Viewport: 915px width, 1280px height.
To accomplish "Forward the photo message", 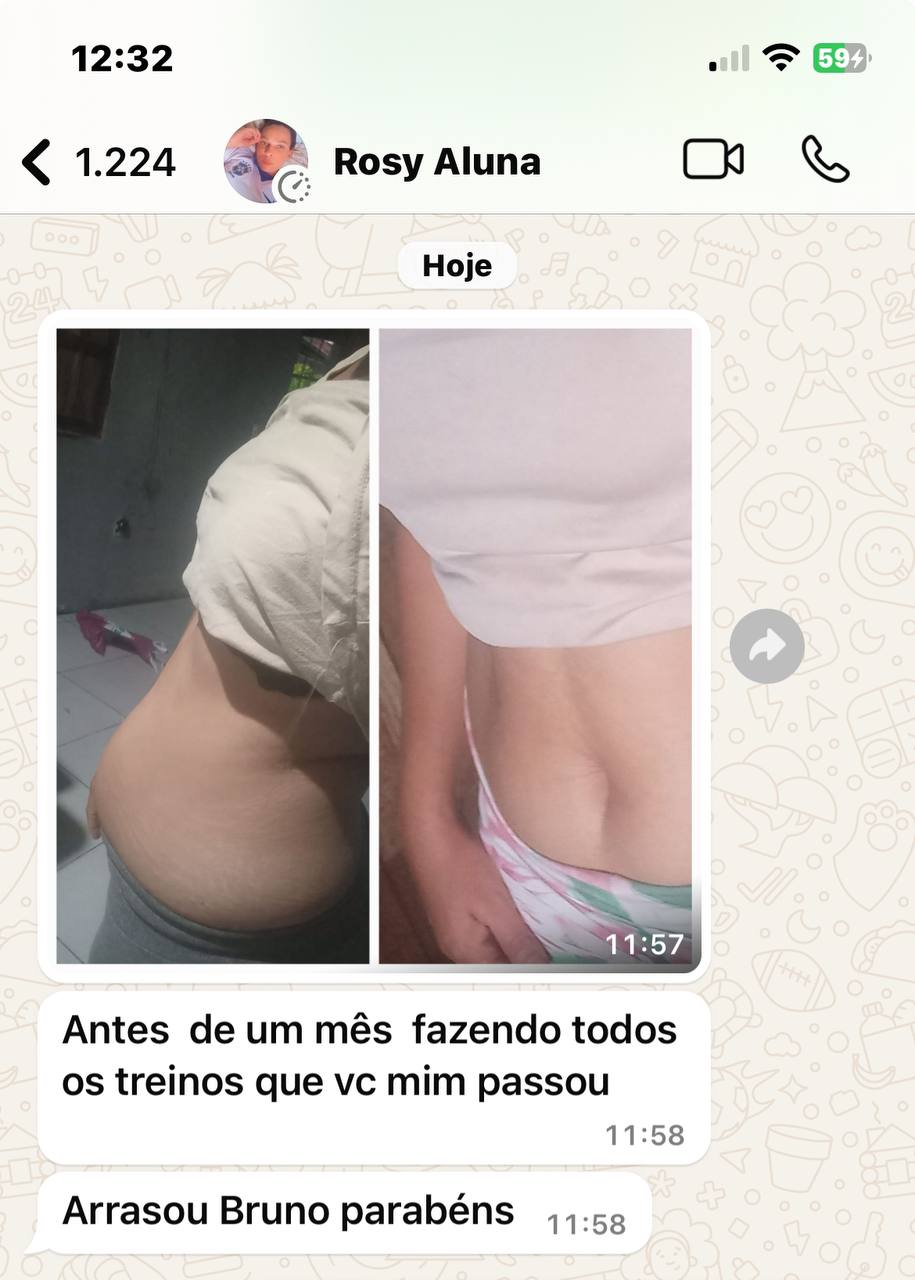I will pyautogui.click(x=767, y=646).
